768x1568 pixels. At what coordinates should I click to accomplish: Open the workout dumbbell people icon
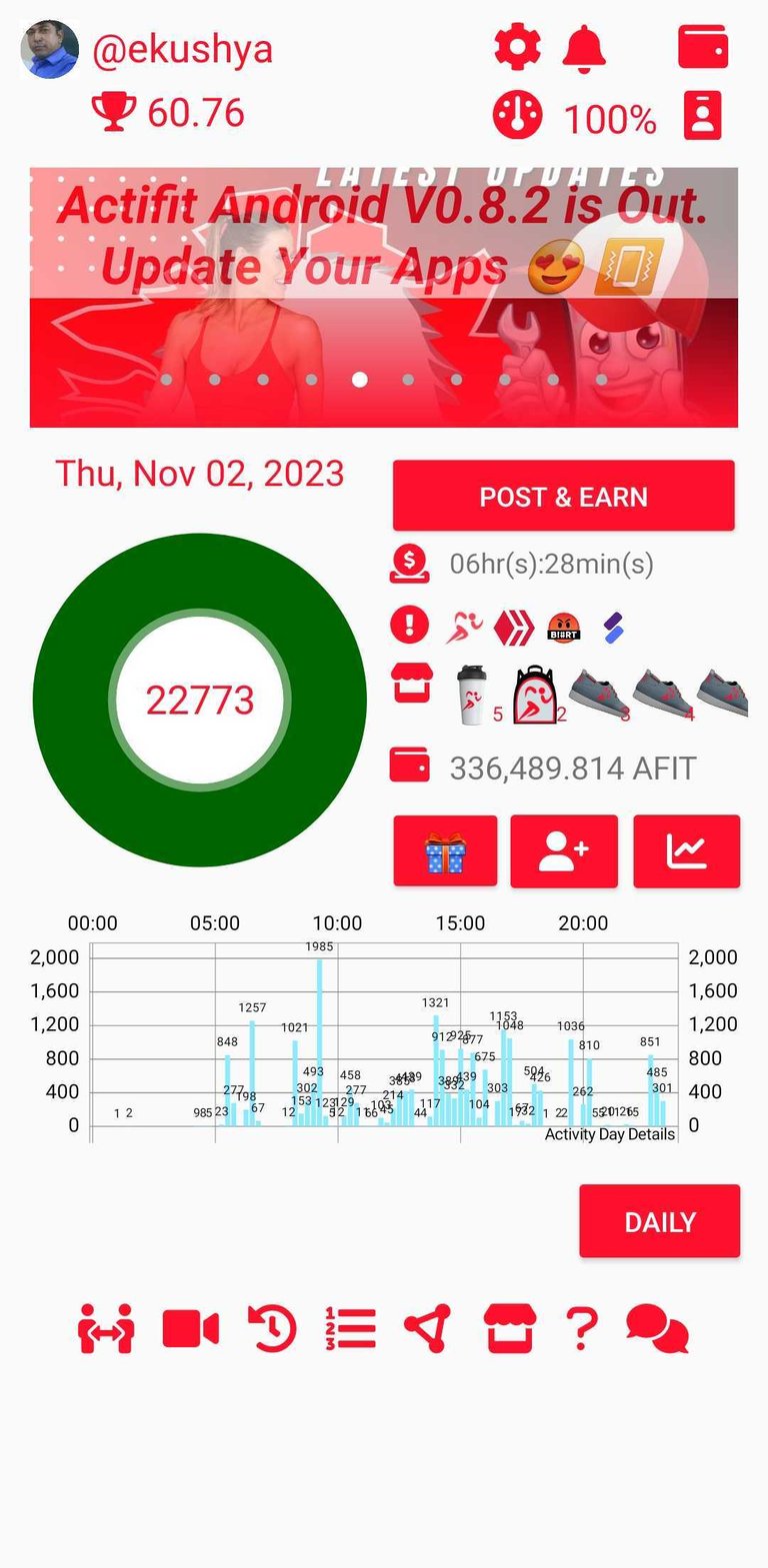click(106, 1330)
